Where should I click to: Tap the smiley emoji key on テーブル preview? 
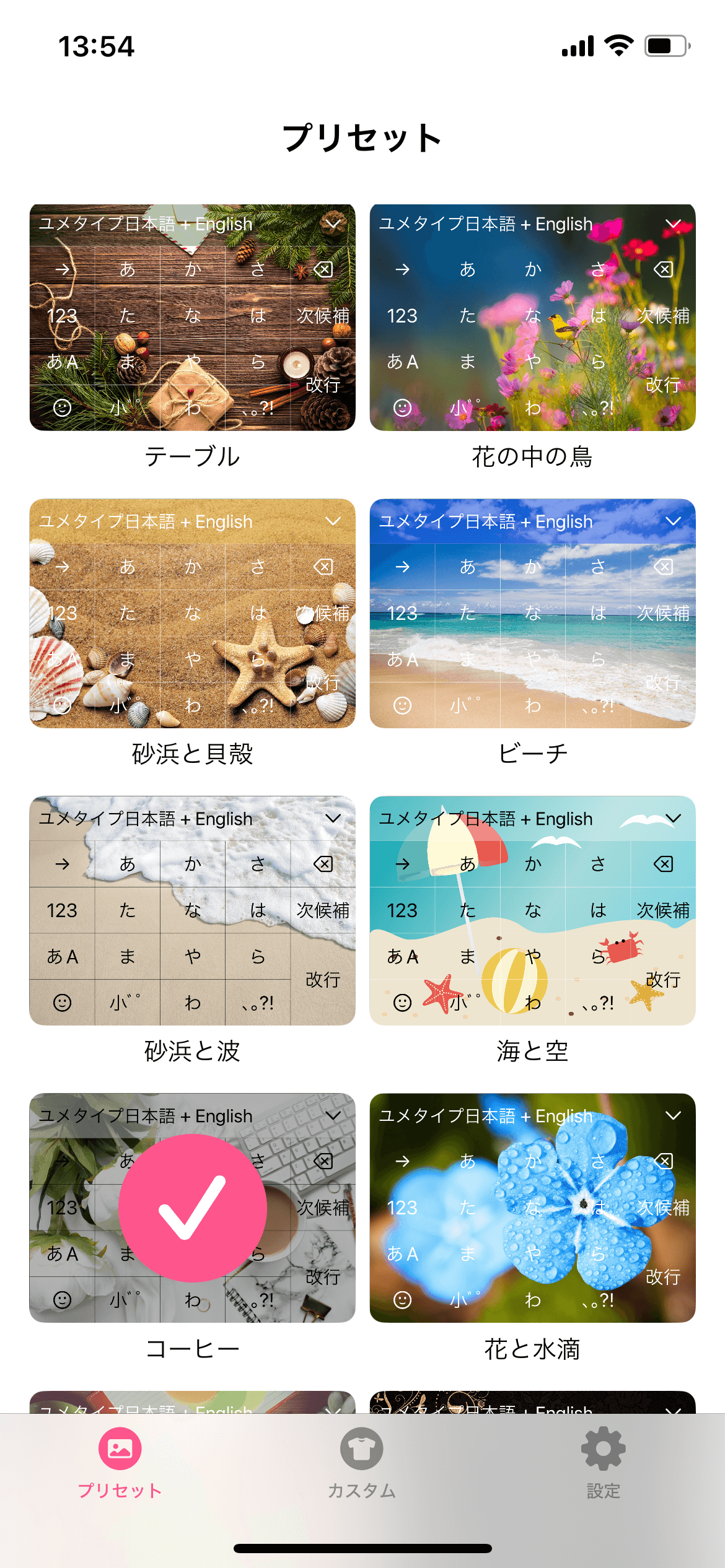click(63, 407)
